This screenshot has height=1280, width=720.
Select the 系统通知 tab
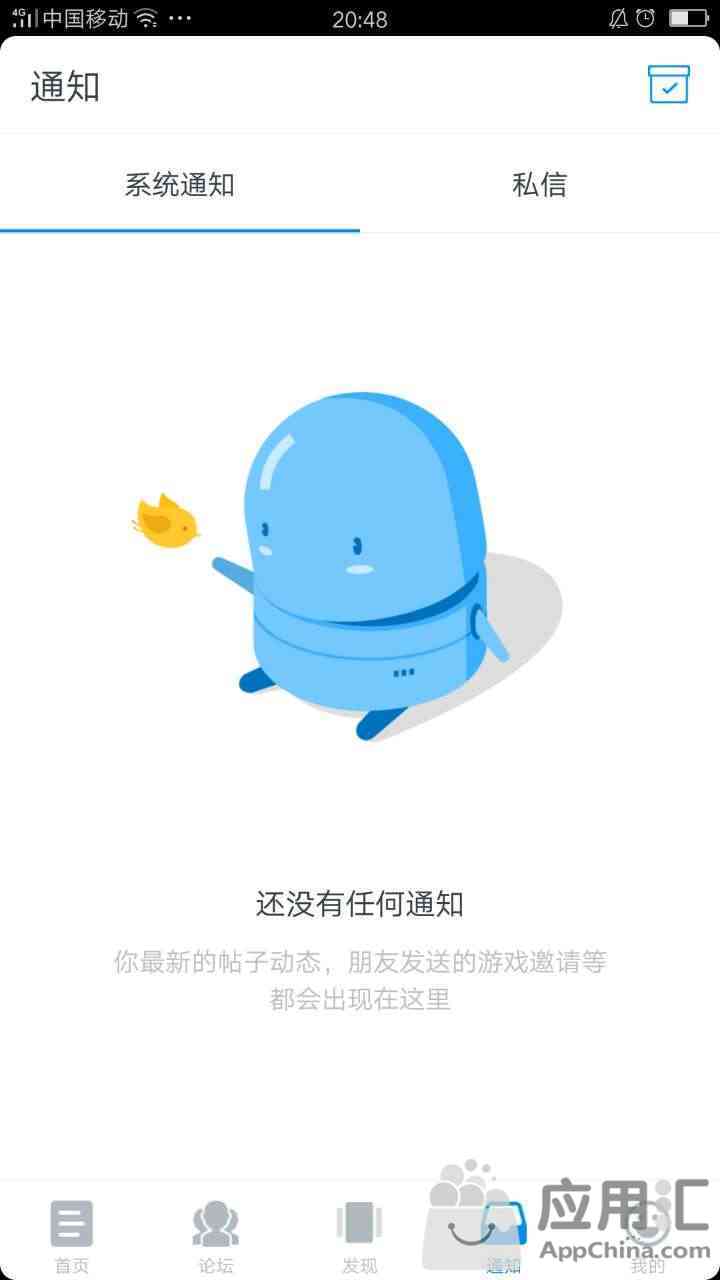coord(180,185)
